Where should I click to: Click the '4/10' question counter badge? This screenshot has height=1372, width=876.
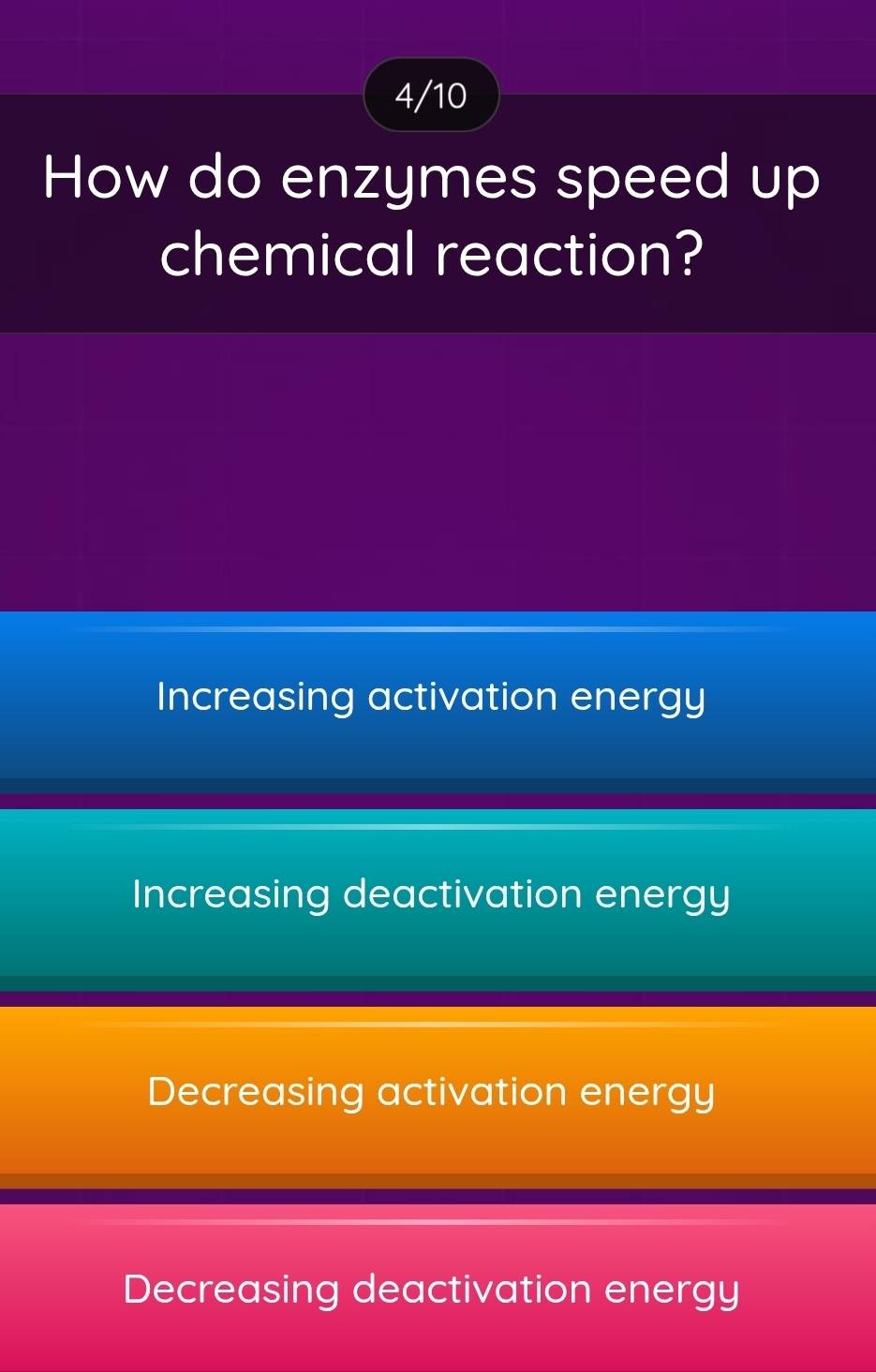(432, 93)
